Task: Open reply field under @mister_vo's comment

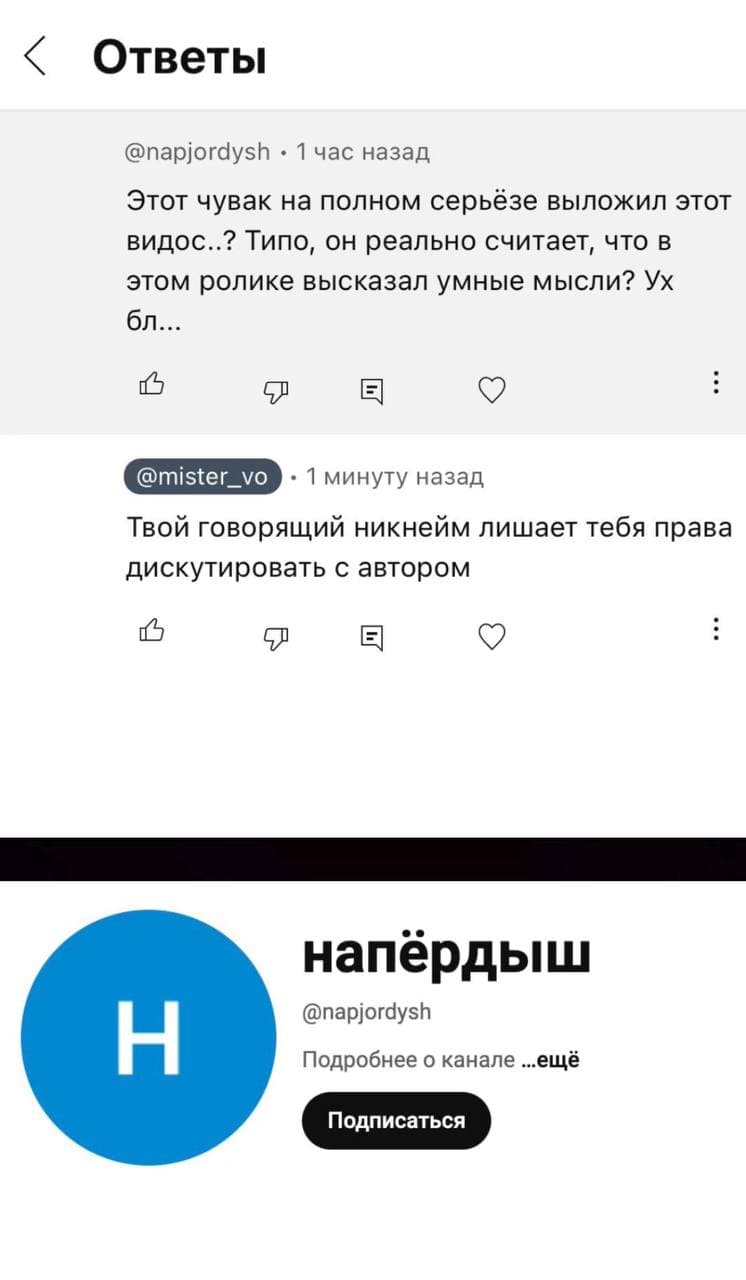Action: [370, 637]
